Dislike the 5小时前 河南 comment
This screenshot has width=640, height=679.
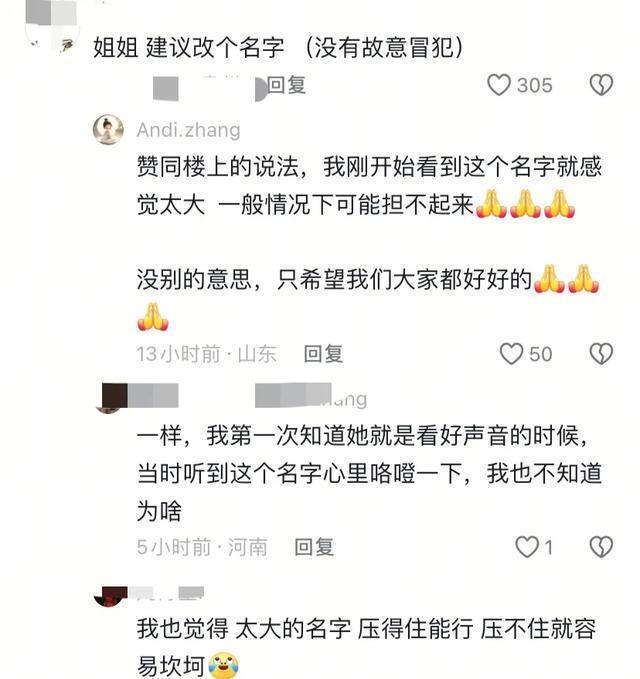(x=600, y=547)
